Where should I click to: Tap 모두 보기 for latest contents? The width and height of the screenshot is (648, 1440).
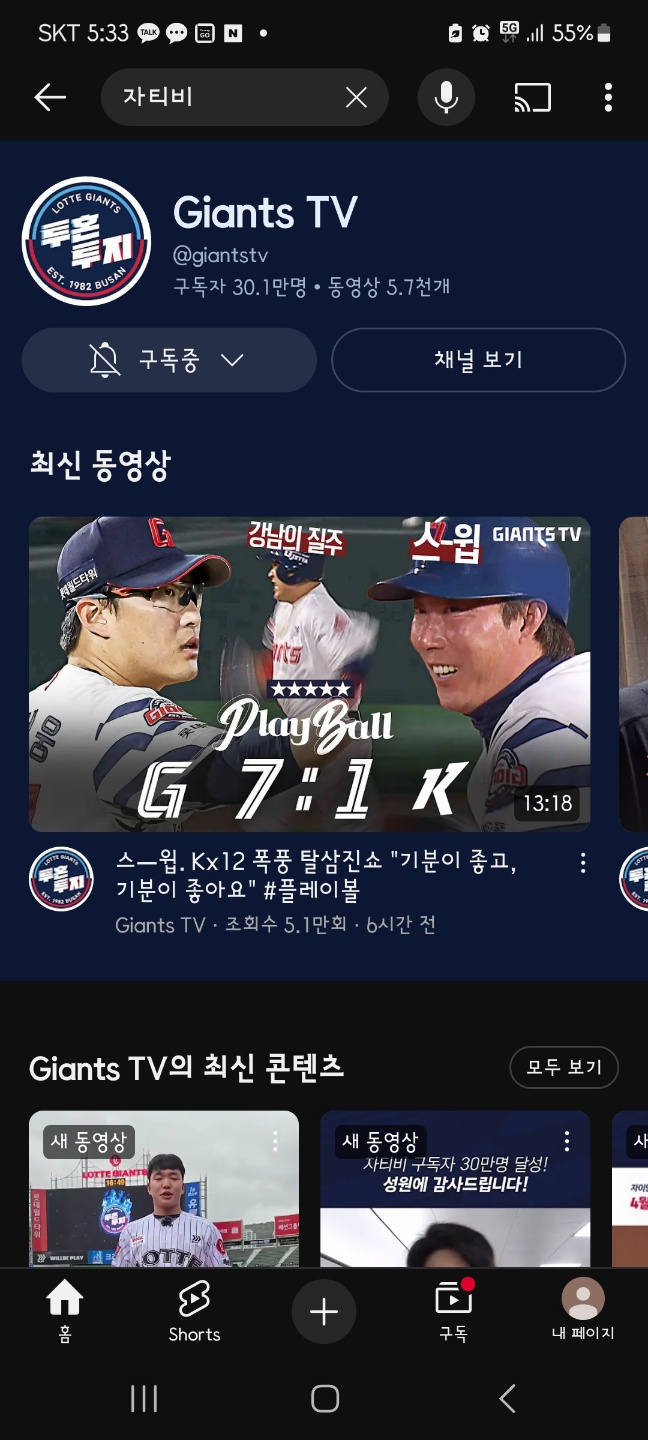[x=564, y=1067]
